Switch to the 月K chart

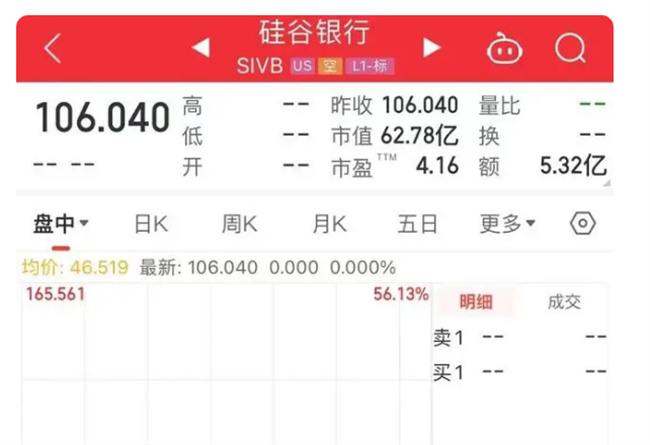pos(328,223)
